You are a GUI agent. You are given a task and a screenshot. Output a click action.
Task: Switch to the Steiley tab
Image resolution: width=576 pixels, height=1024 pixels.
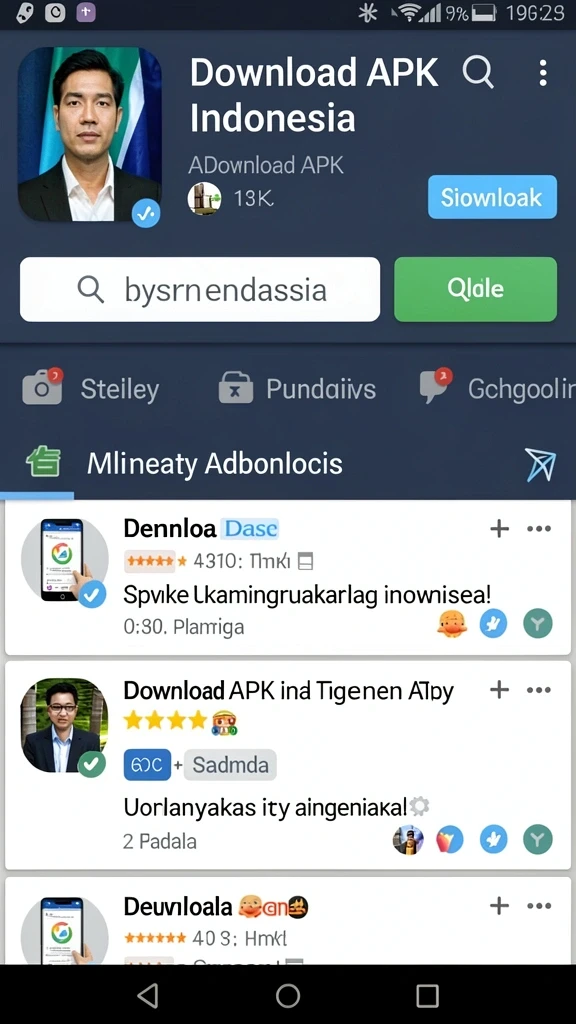click(x=91, y=389)
